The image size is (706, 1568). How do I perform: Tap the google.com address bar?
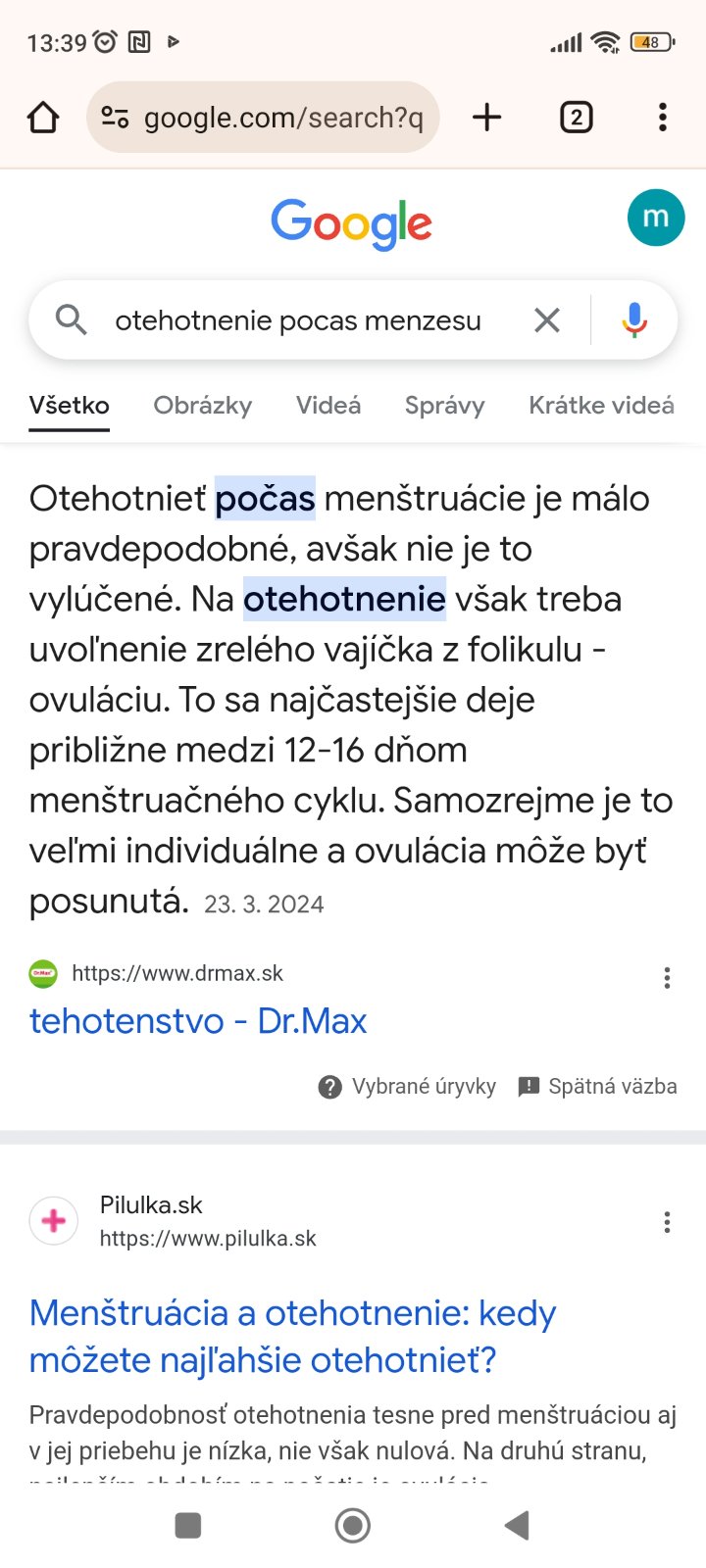tap(263, 118)
